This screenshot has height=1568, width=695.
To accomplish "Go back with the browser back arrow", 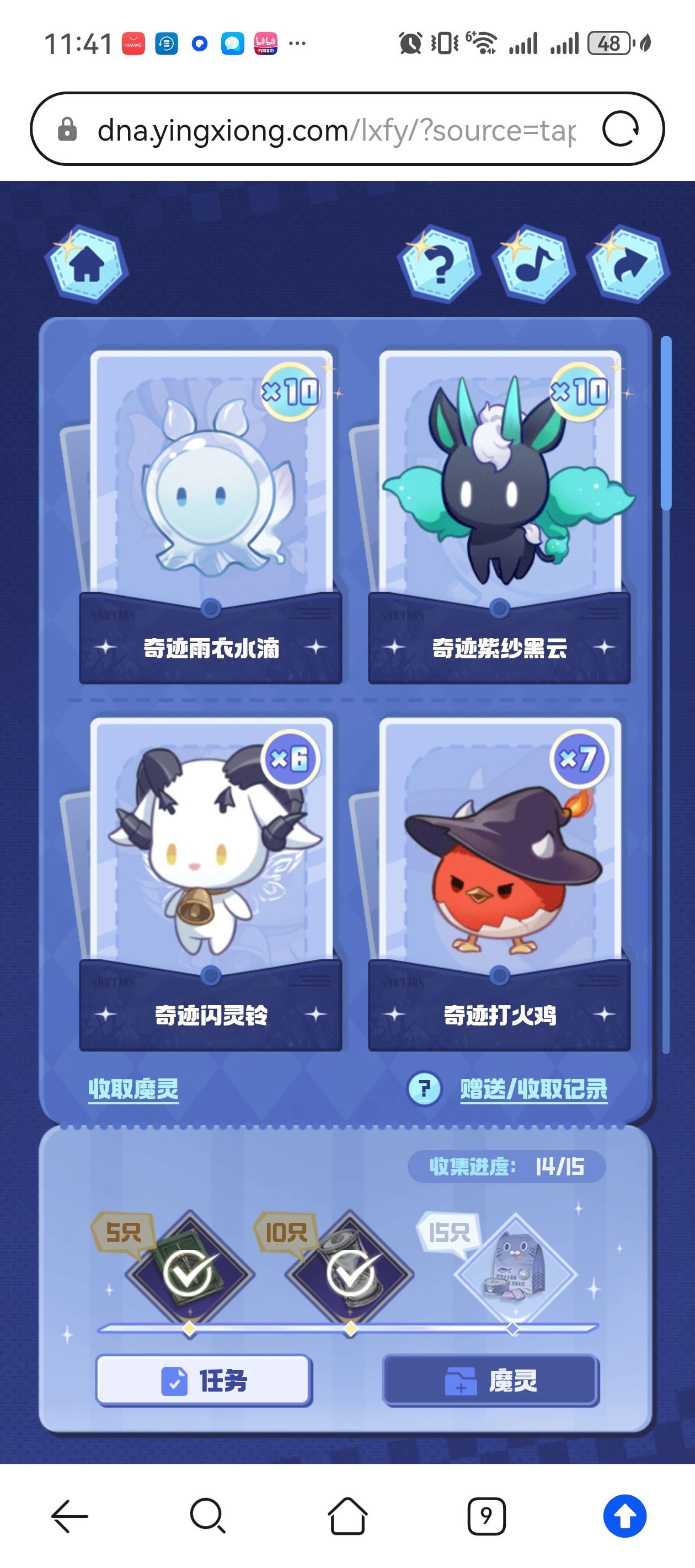I will (x=70, y=1516).
